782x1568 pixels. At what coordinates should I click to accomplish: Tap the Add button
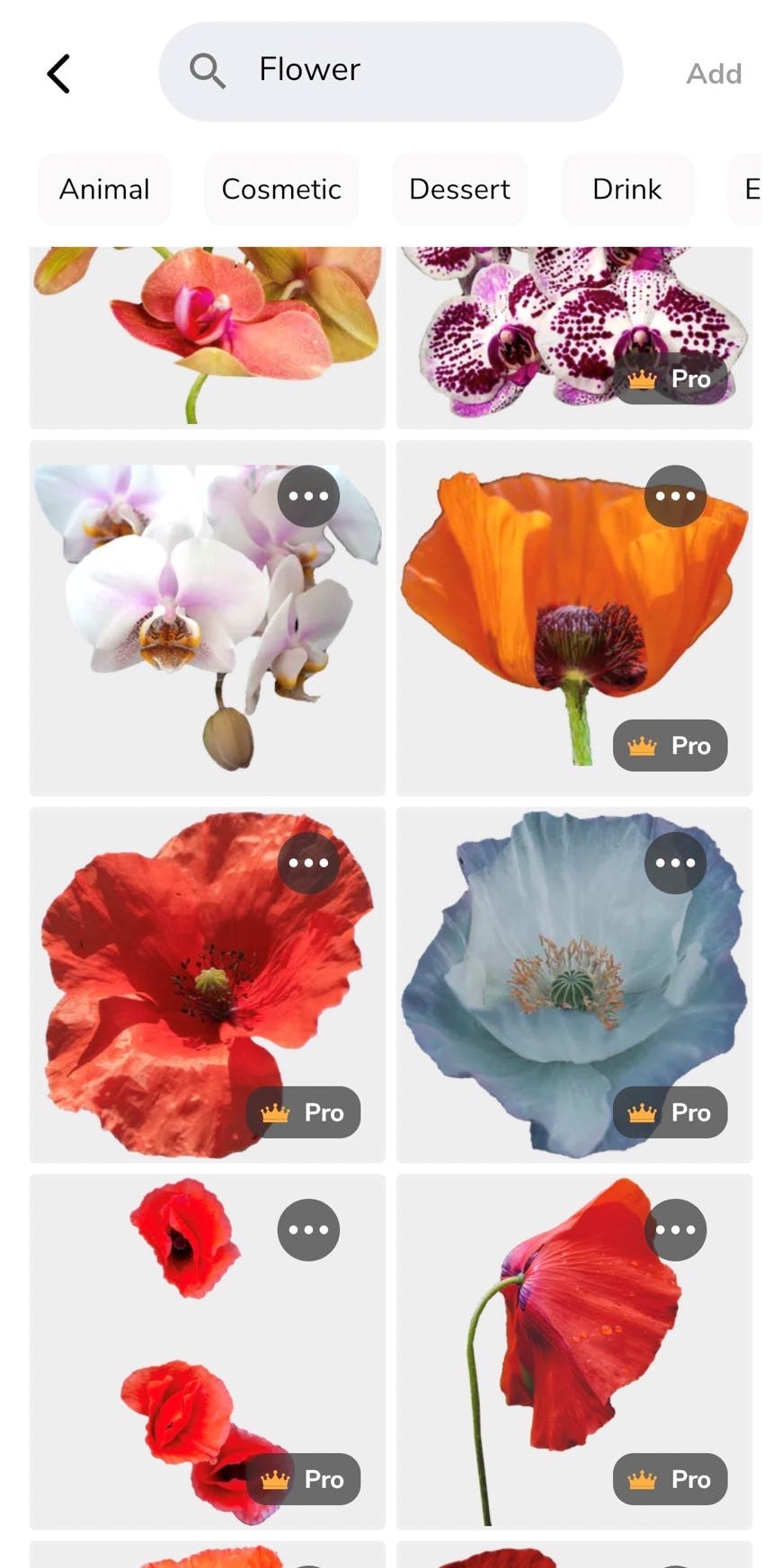[714, 74]
